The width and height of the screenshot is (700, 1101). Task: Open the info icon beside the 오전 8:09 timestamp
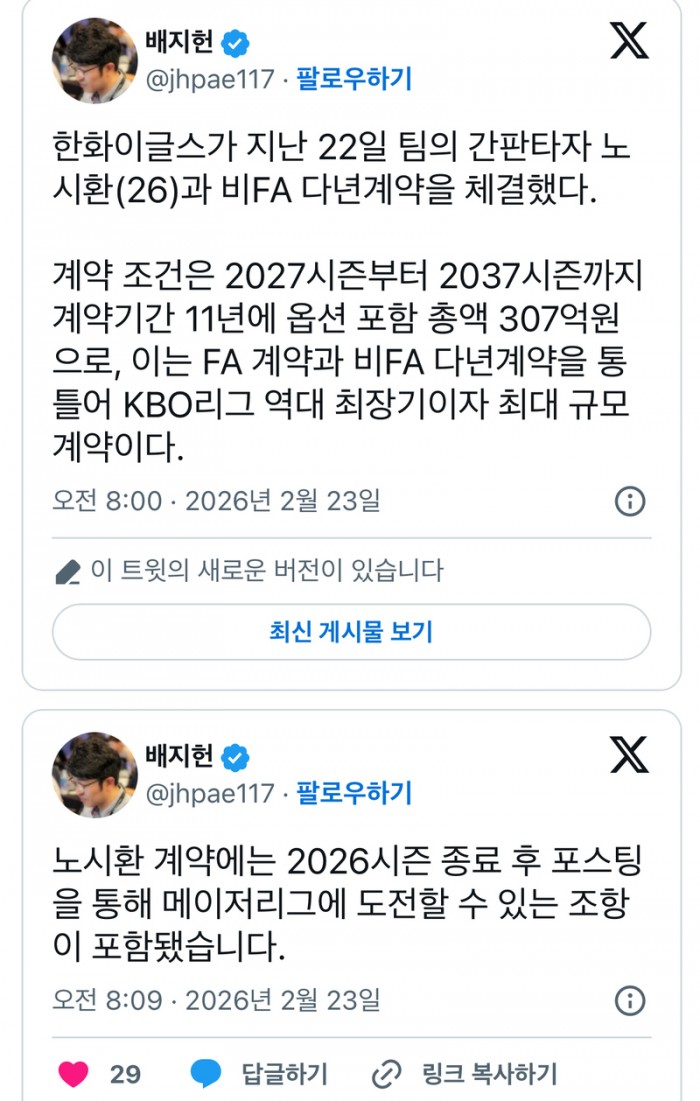[x=629, y=999]
